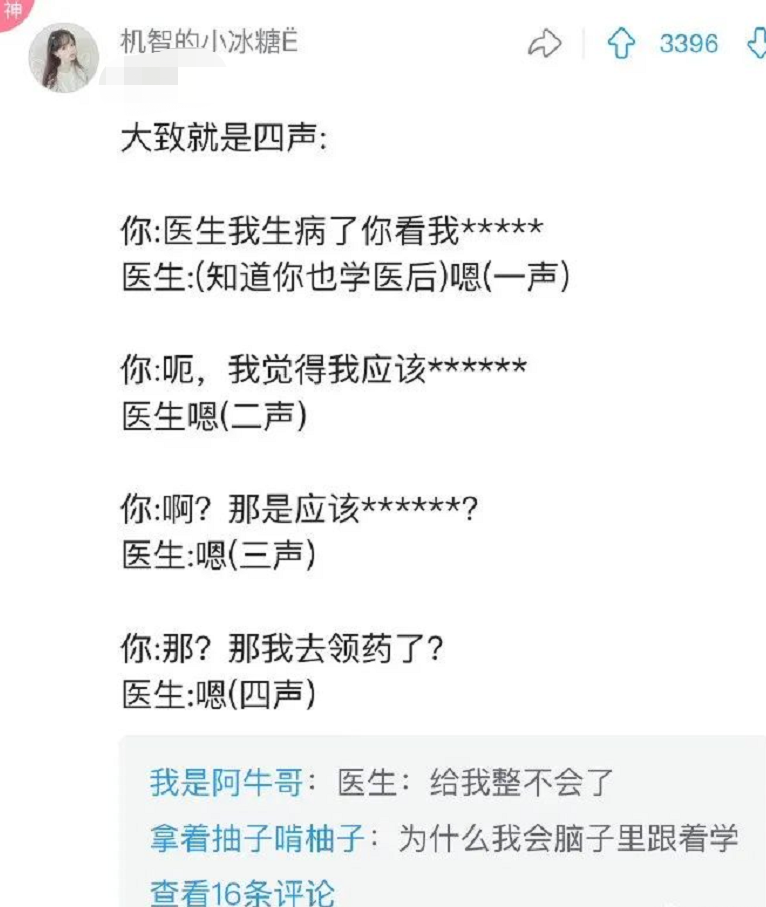The width and height of the screenshot is (766, 907).
Task: Upvote the comment with 3396 votes
Action: (622, 44)
